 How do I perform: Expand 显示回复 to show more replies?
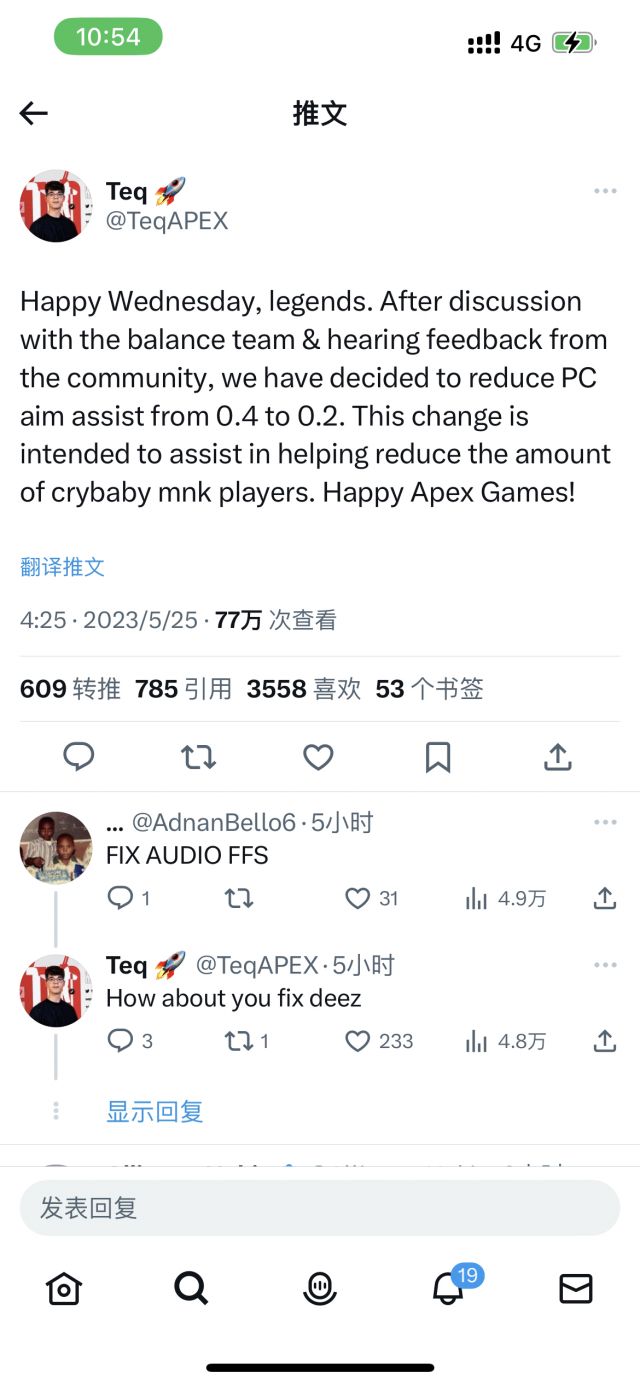pos(155,1111)
